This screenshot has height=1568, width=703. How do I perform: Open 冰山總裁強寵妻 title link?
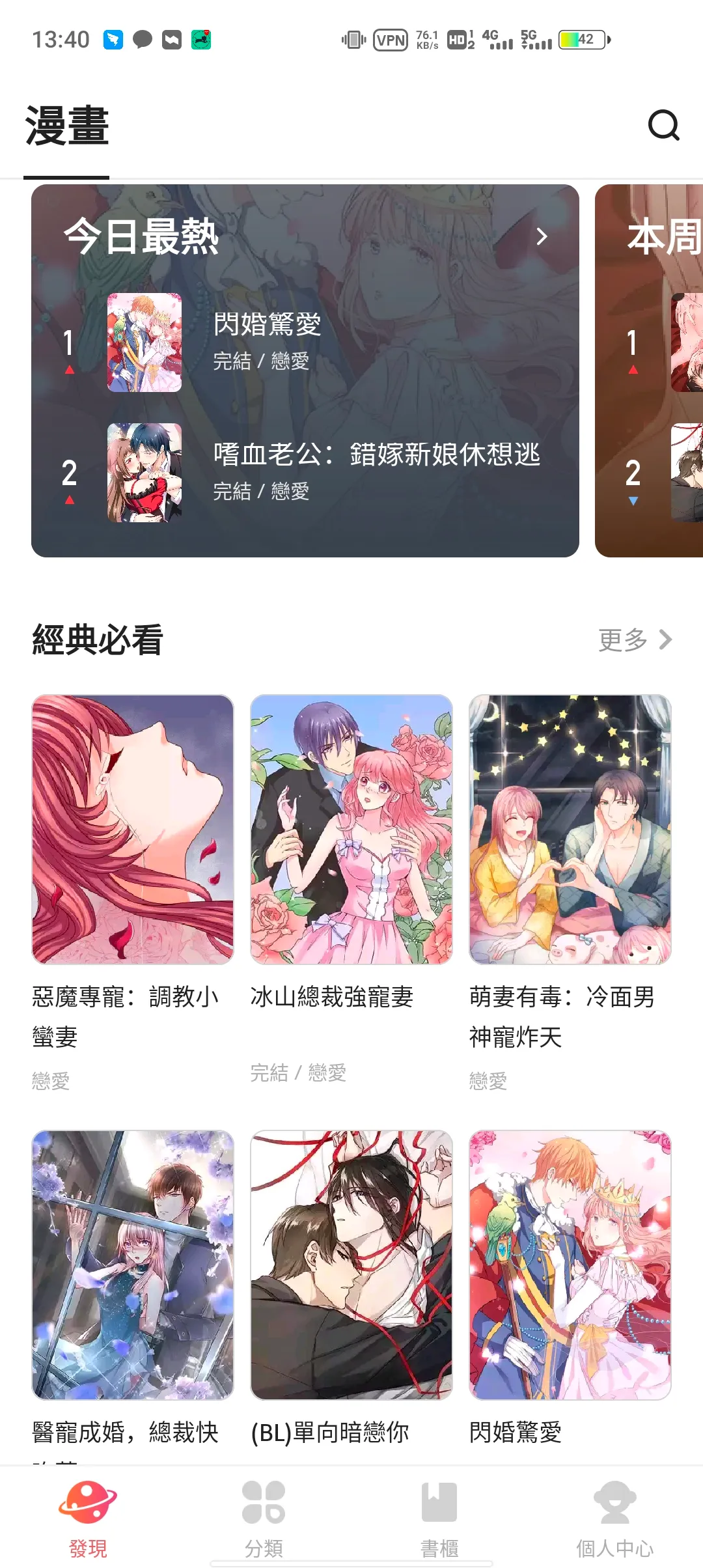click(x=334, y=996)
